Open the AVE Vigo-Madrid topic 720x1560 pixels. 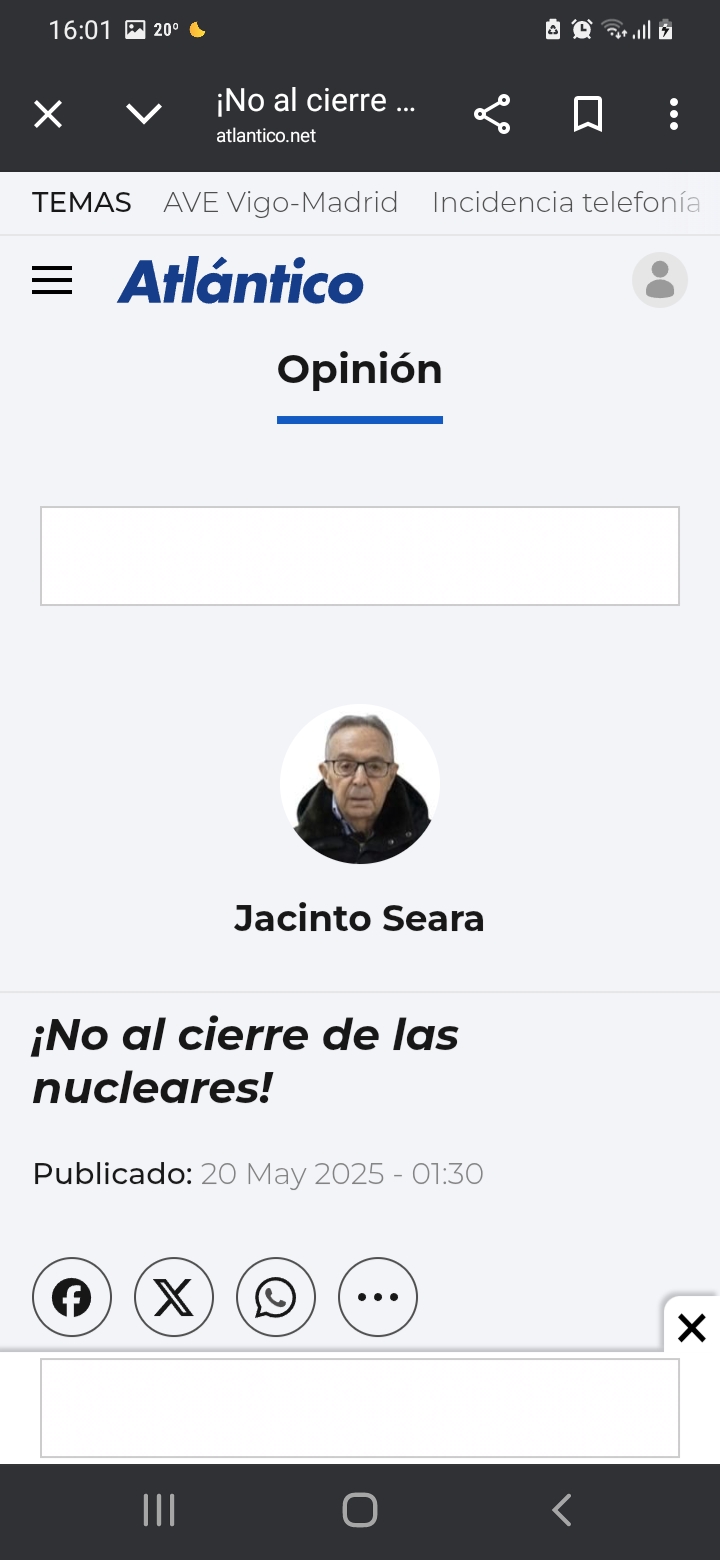coord(281,203)
